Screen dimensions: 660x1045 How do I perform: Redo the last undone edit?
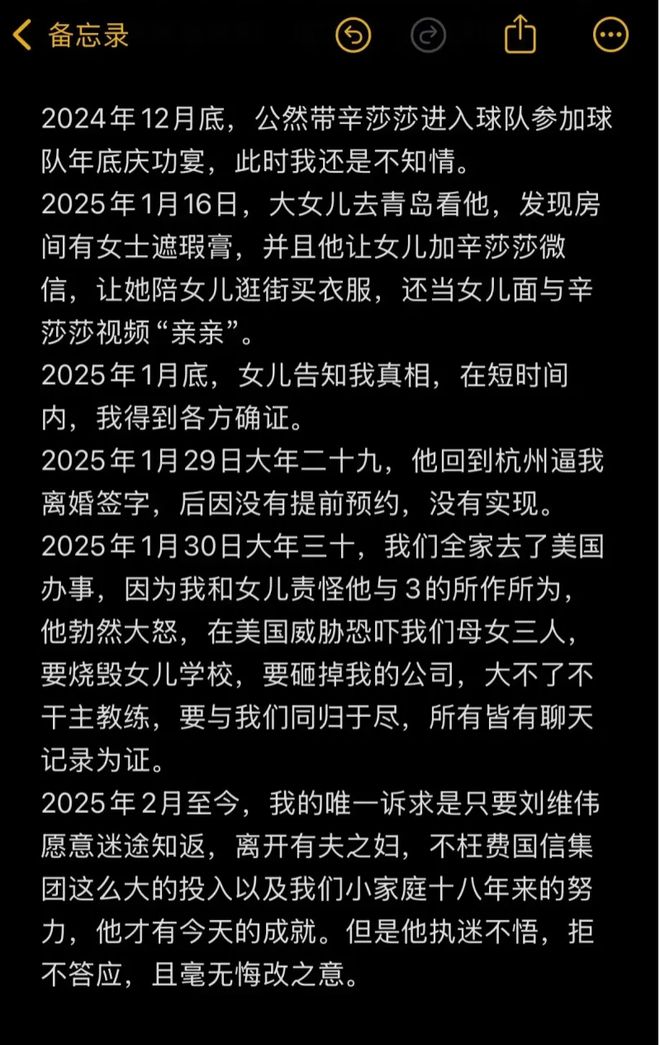tap(429, 36)
